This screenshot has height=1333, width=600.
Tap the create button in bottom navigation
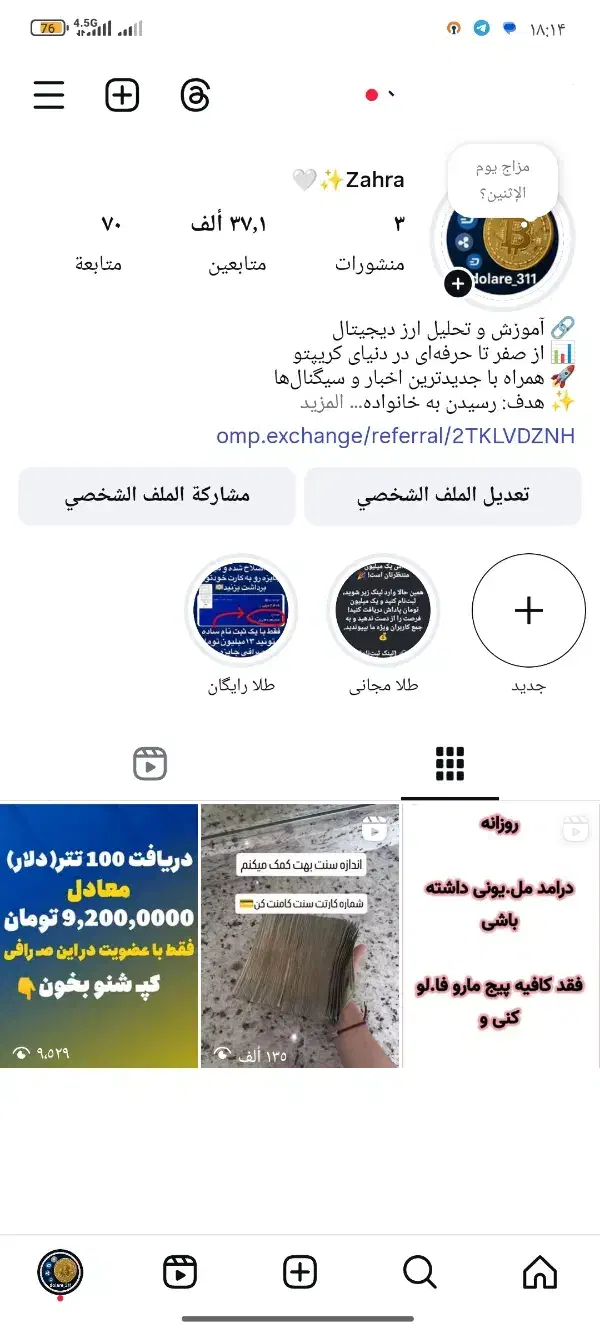pos(300,1272)
